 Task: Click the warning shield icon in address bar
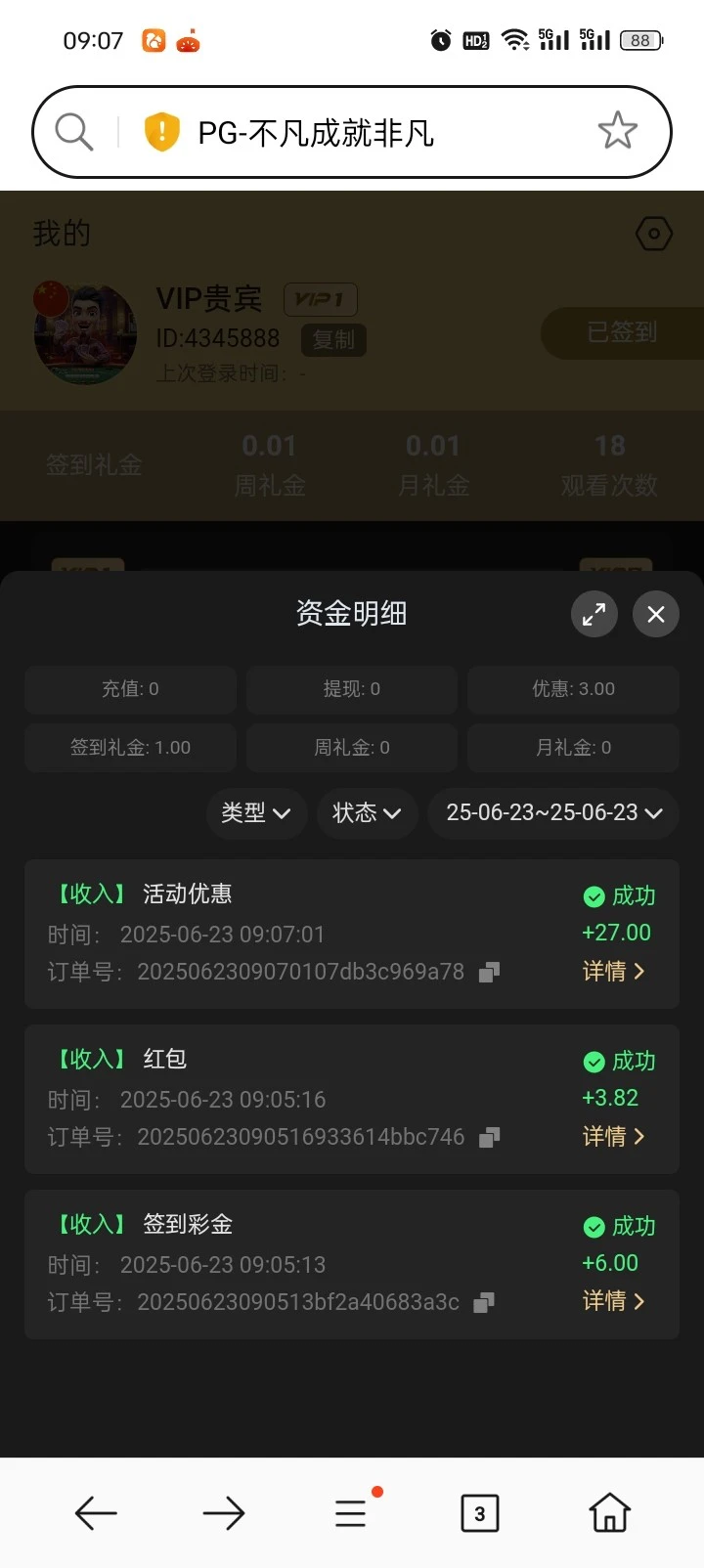(x=163, y=130)
